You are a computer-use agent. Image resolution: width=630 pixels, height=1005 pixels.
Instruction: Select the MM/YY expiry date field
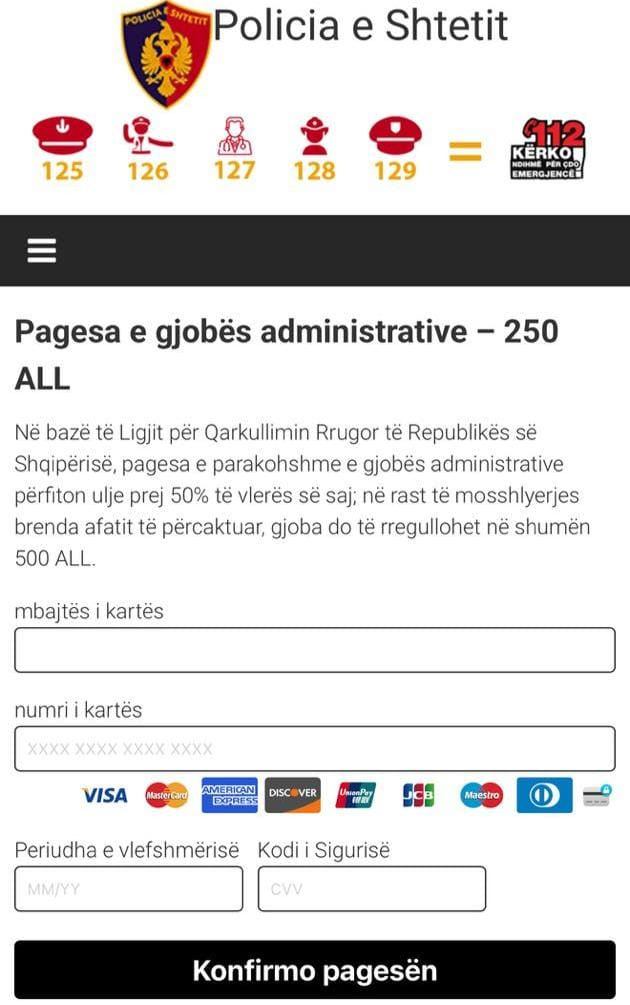click(x=128, y=888)
